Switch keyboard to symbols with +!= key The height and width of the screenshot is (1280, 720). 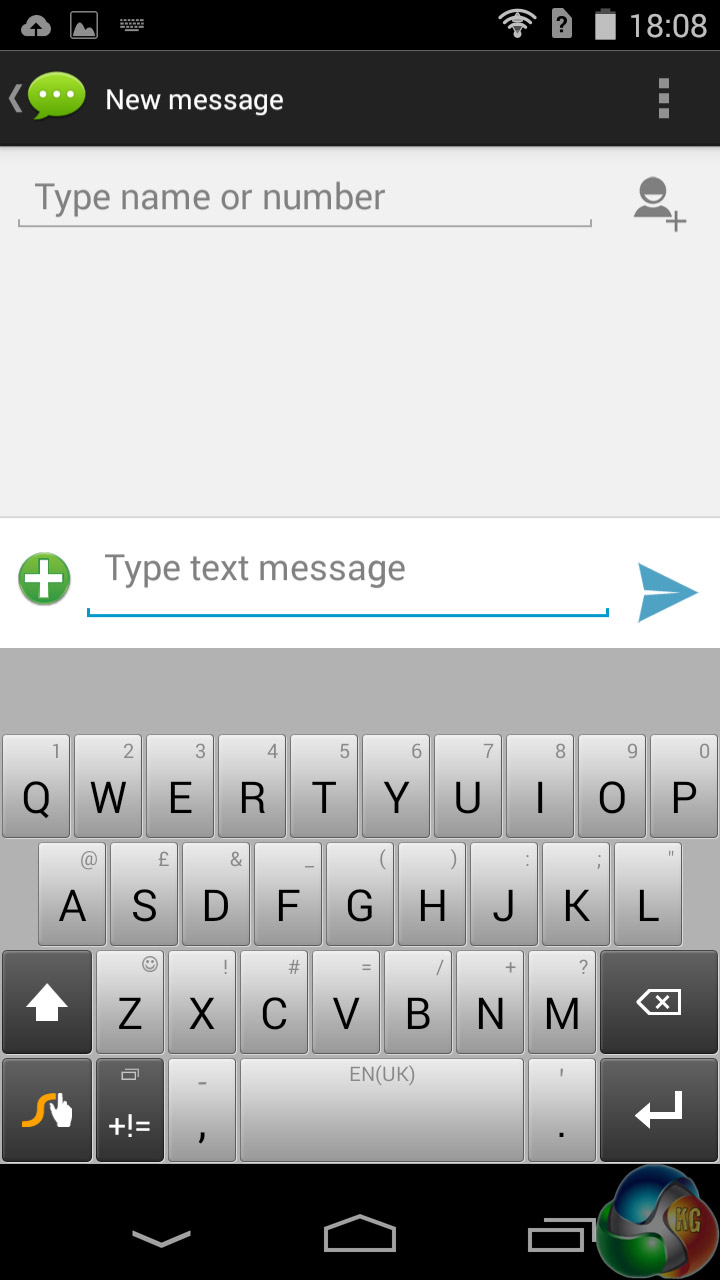pos(130,1110)
